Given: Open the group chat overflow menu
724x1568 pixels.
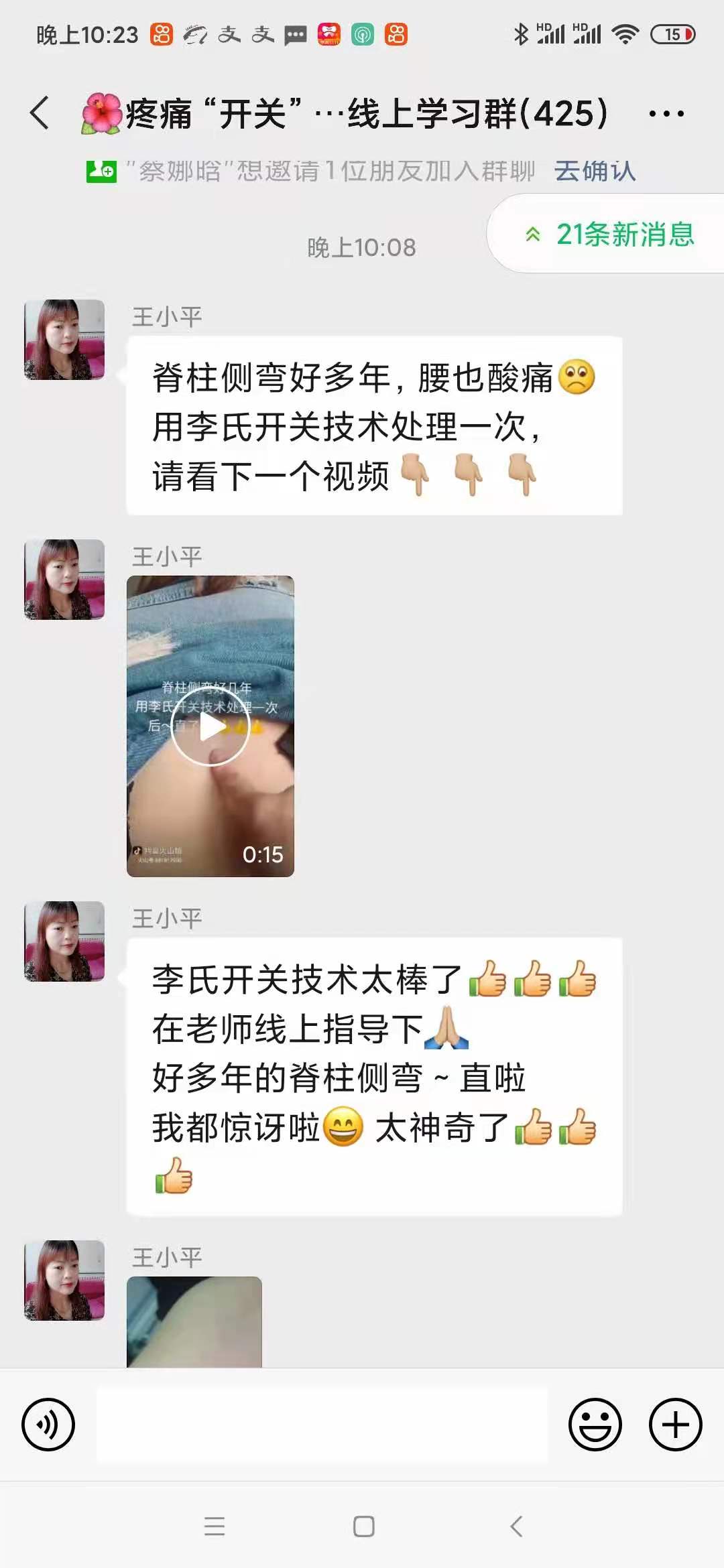Looking at the screenshot, I should 666,114.
